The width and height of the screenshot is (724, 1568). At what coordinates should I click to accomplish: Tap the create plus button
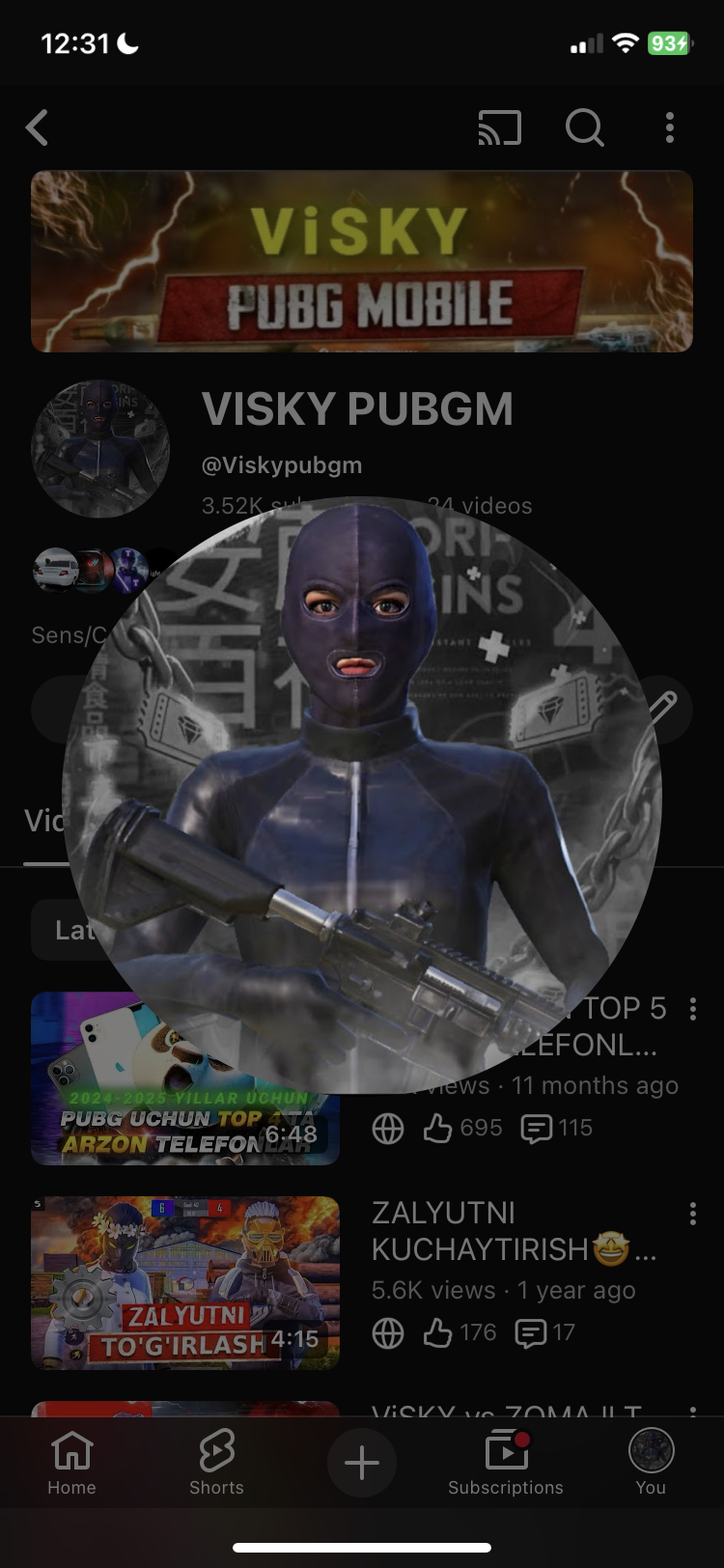point(362,1463)
